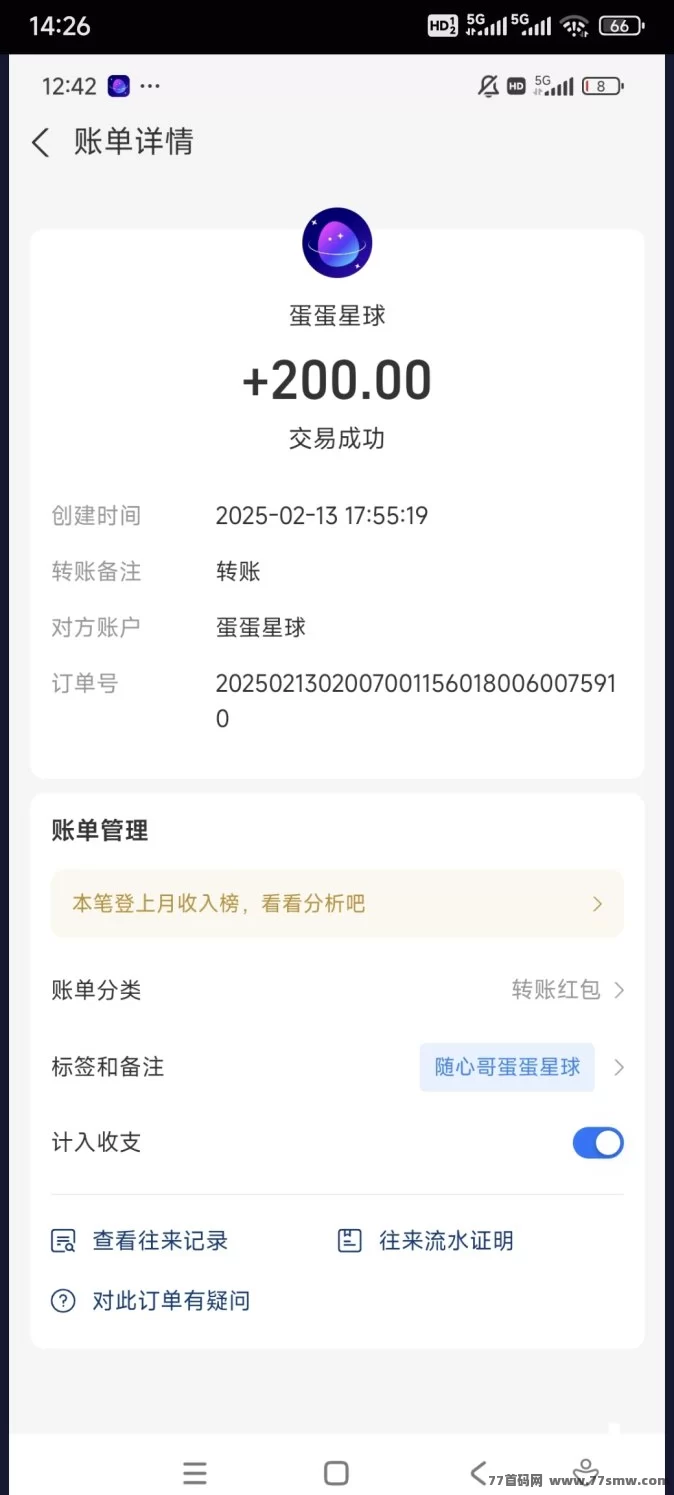Turn off the 计入收支 switch
This screenshot has width=674, height=1495.
598,1142
